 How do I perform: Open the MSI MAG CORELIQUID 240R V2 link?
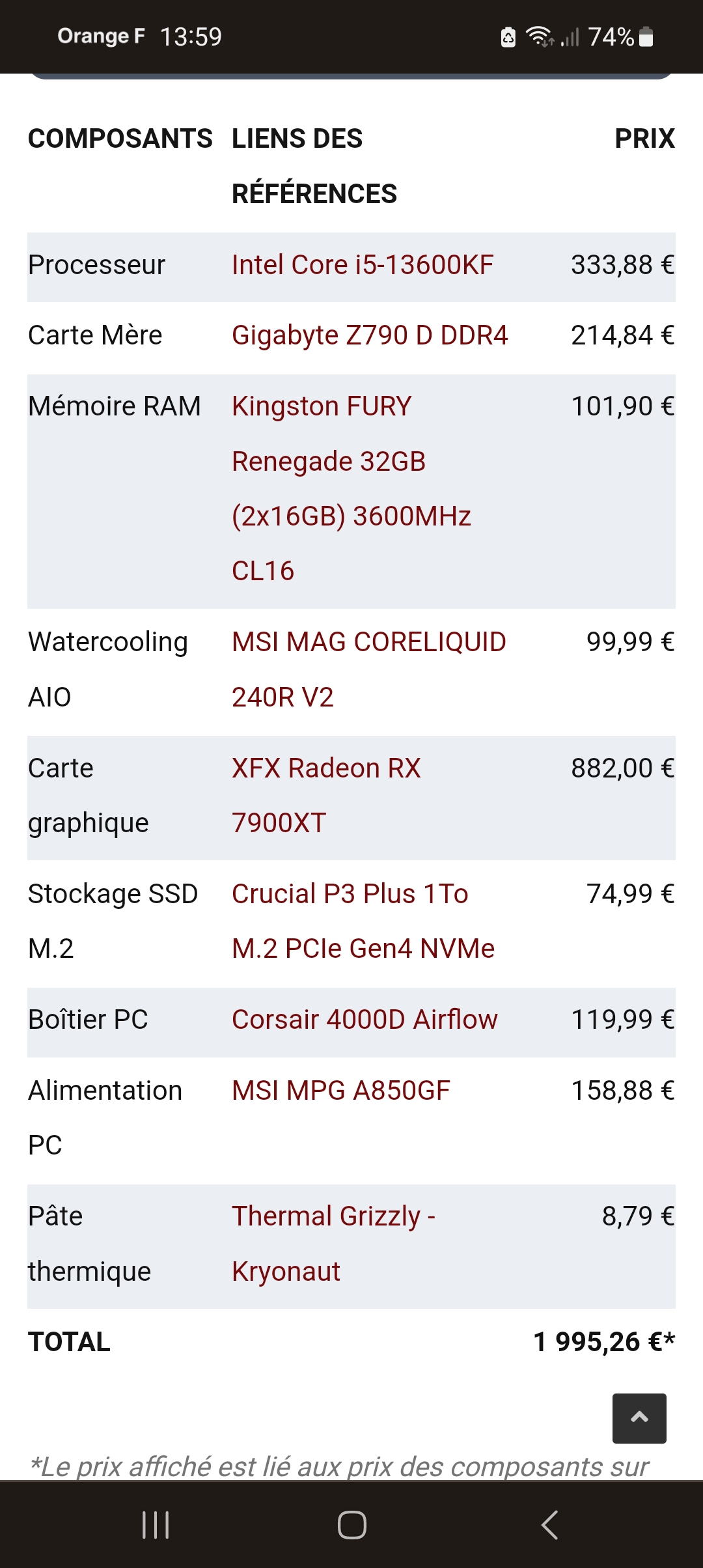click(369, 669)
